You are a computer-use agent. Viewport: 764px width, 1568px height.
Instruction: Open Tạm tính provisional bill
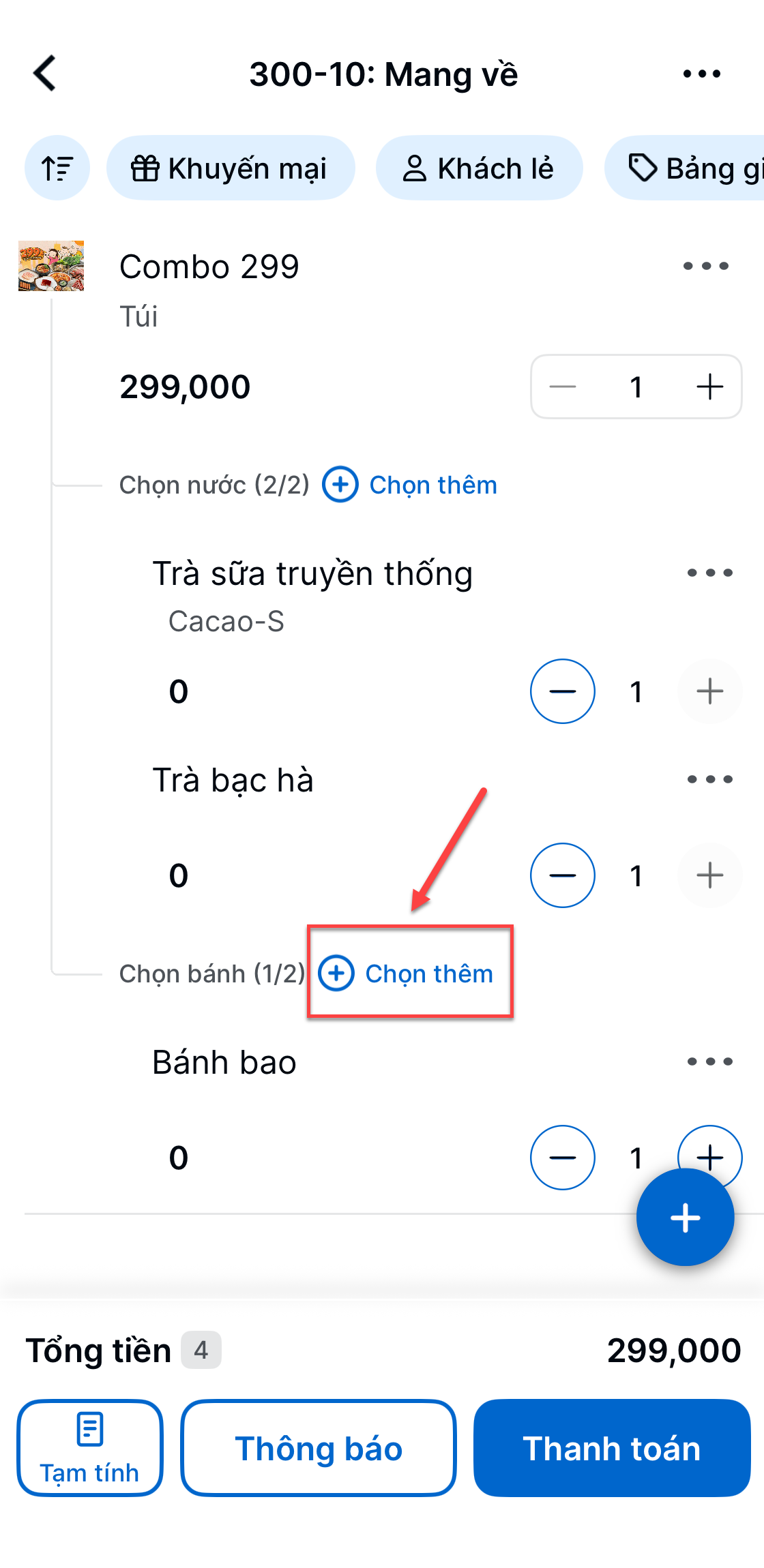[90, 1447]
